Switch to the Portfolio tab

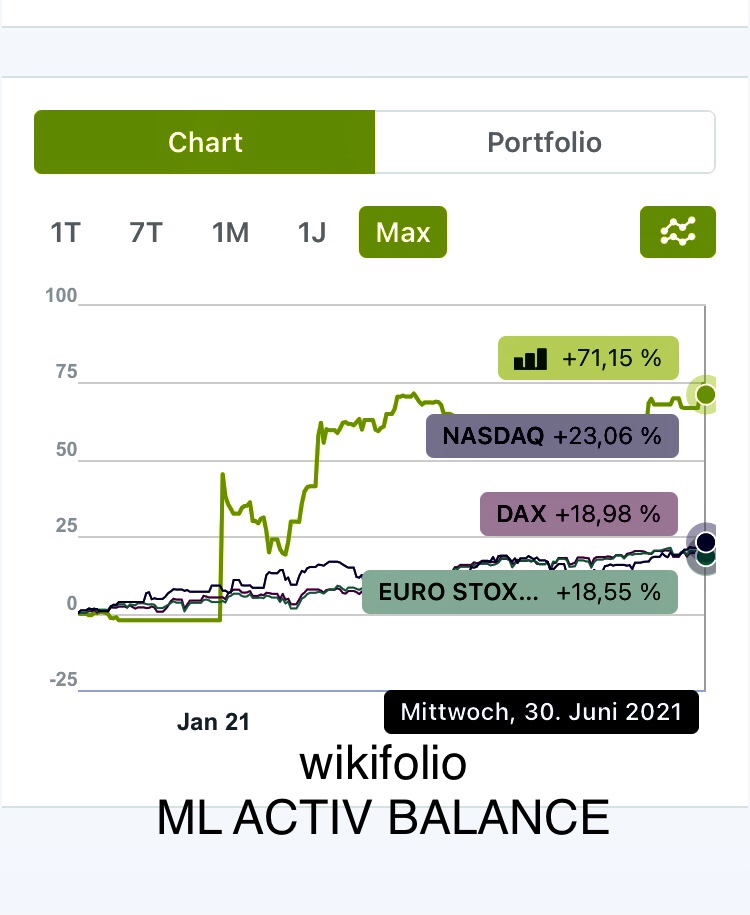point(544,142)
